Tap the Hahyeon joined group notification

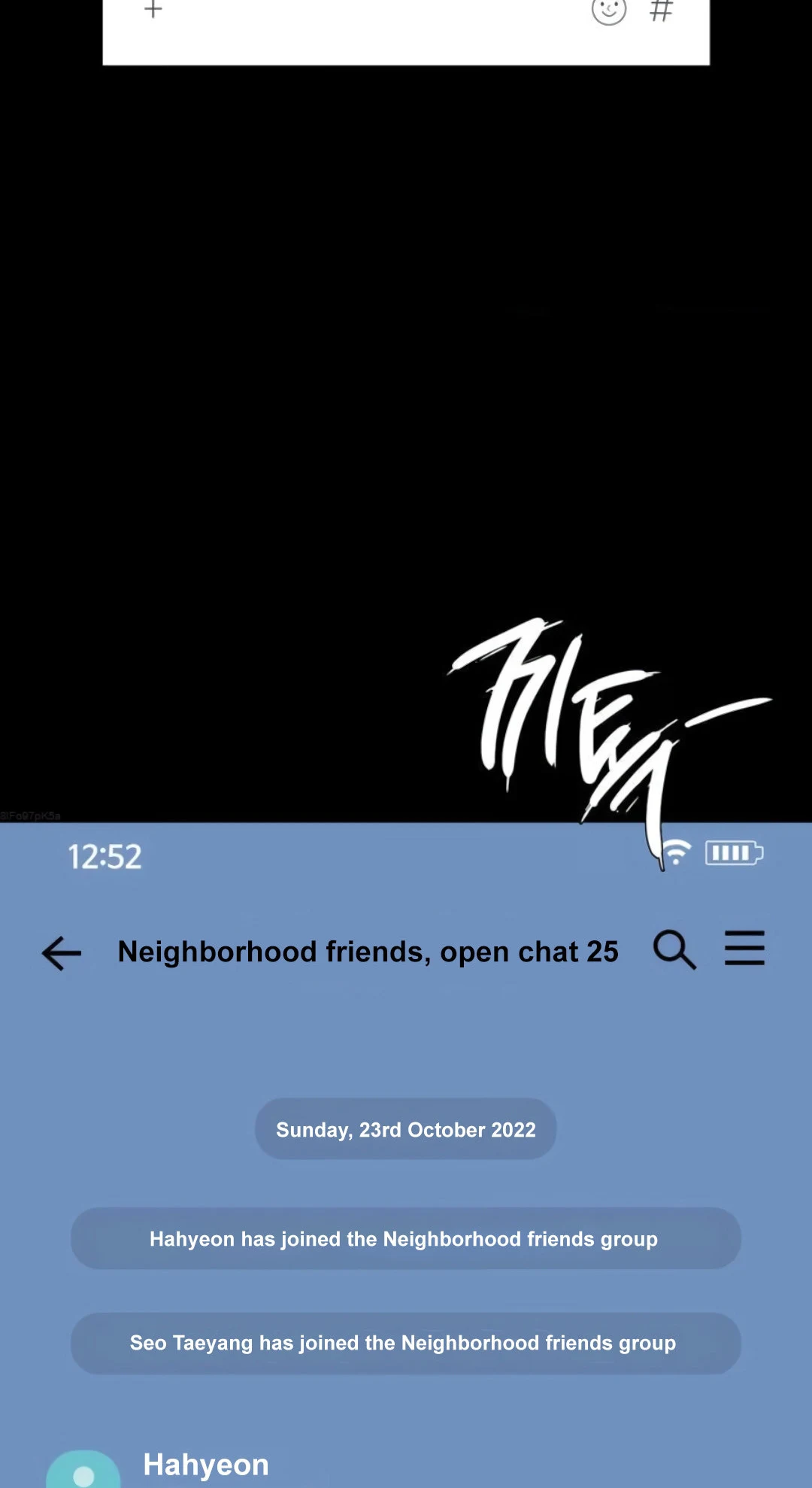404,1238
